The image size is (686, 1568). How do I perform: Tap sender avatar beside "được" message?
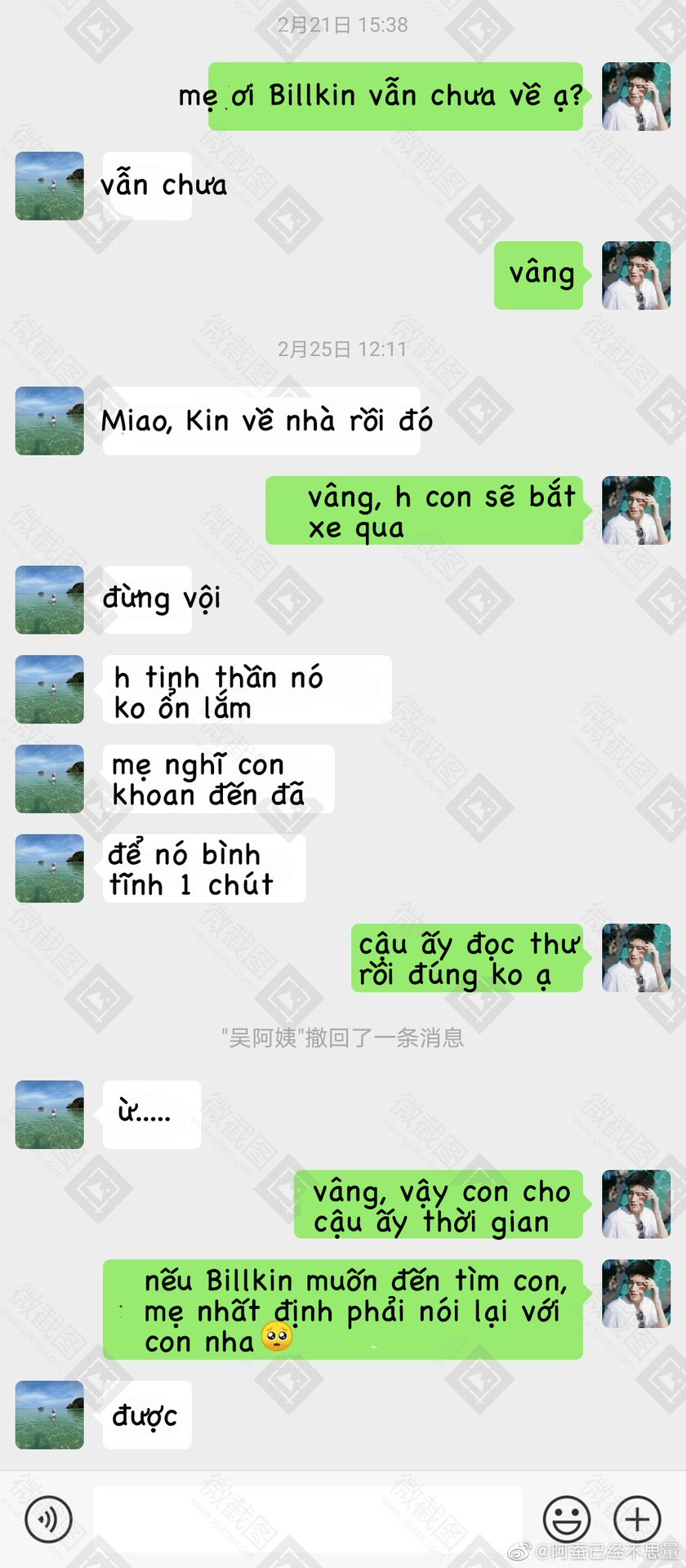[x=50, y=1414]
